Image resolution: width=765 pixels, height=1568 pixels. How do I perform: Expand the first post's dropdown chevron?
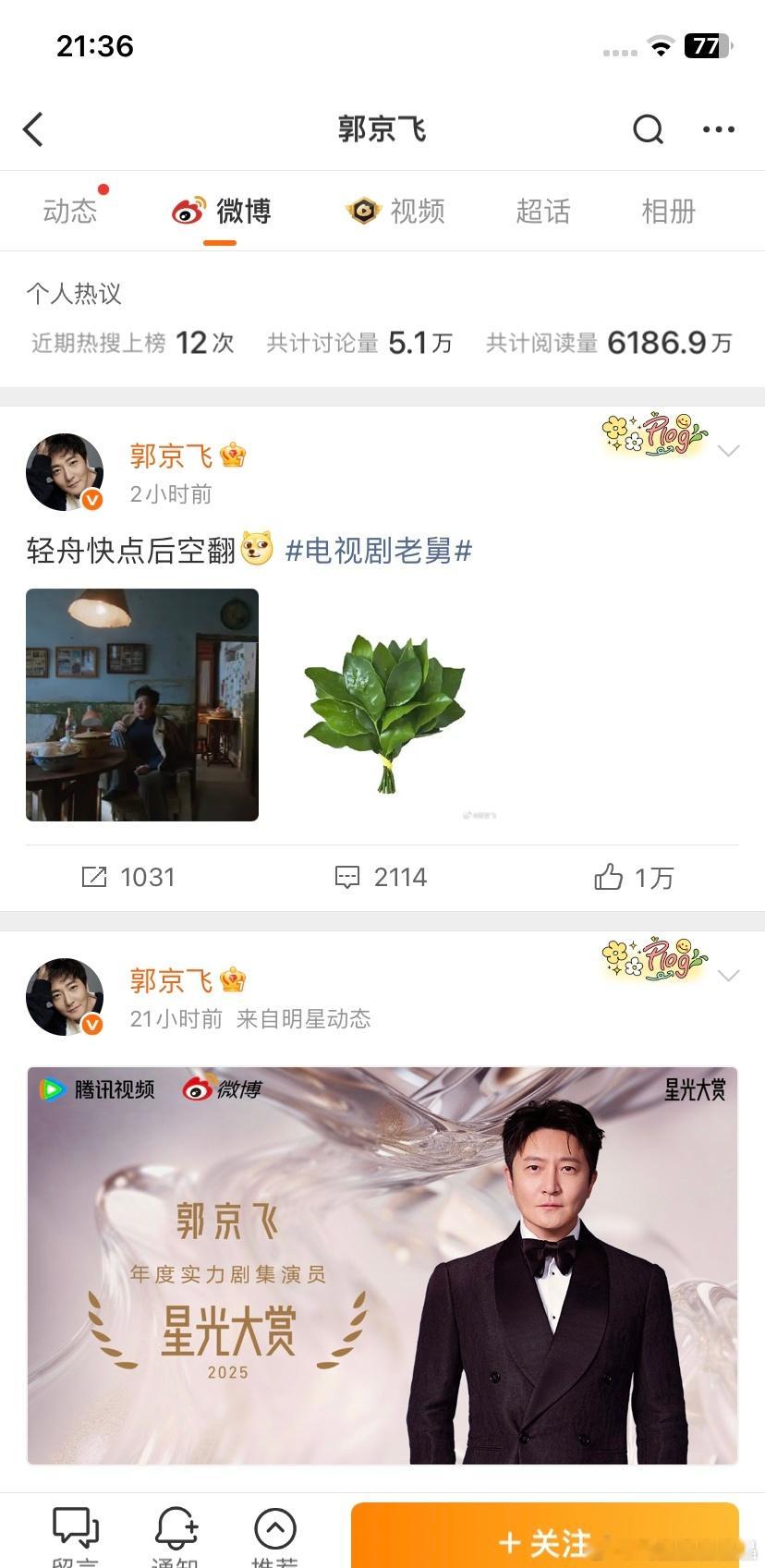click(x=729, y=450)
